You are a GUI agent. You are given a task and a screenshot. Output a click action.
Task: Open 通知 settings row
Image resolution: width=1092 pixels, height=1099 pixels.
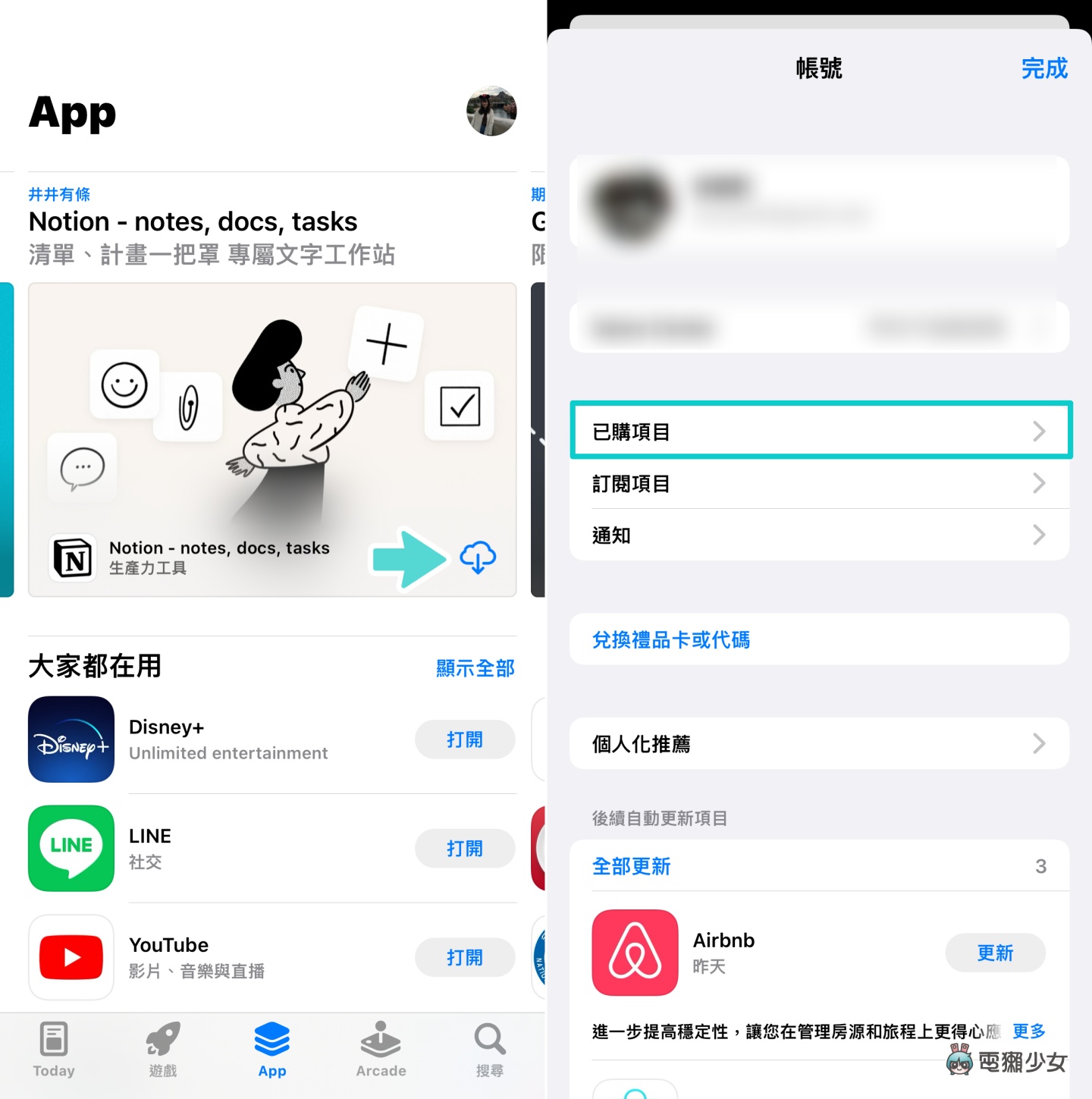click(x=819, y=535)
